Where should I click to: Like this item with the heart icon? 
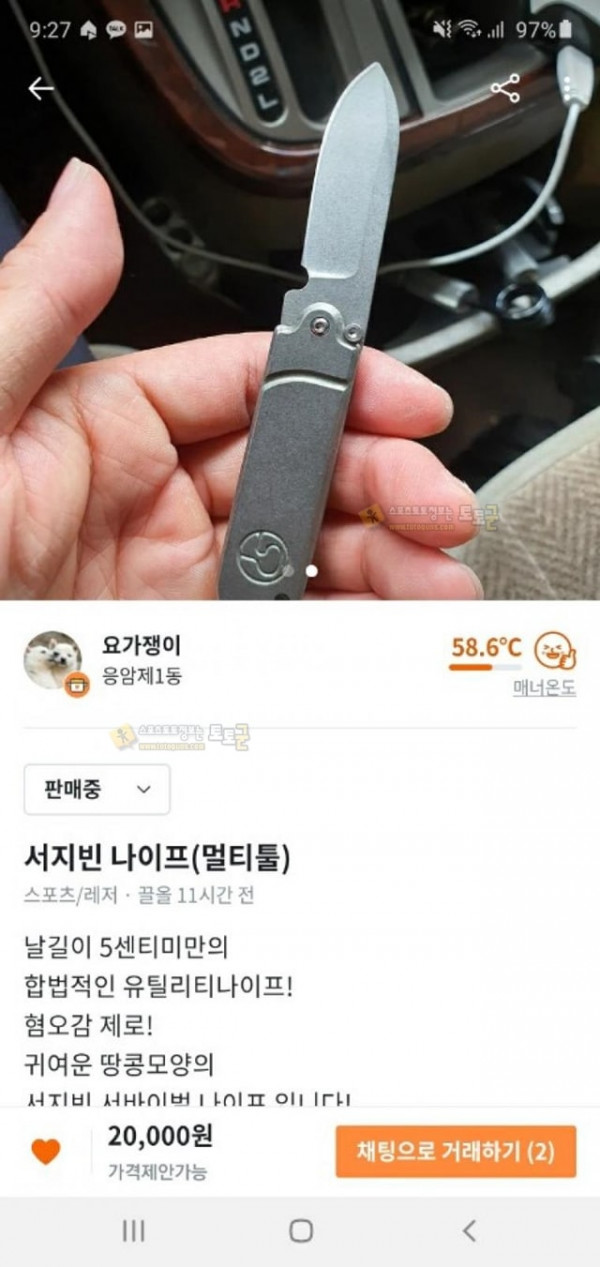(x=46, y=1151)
